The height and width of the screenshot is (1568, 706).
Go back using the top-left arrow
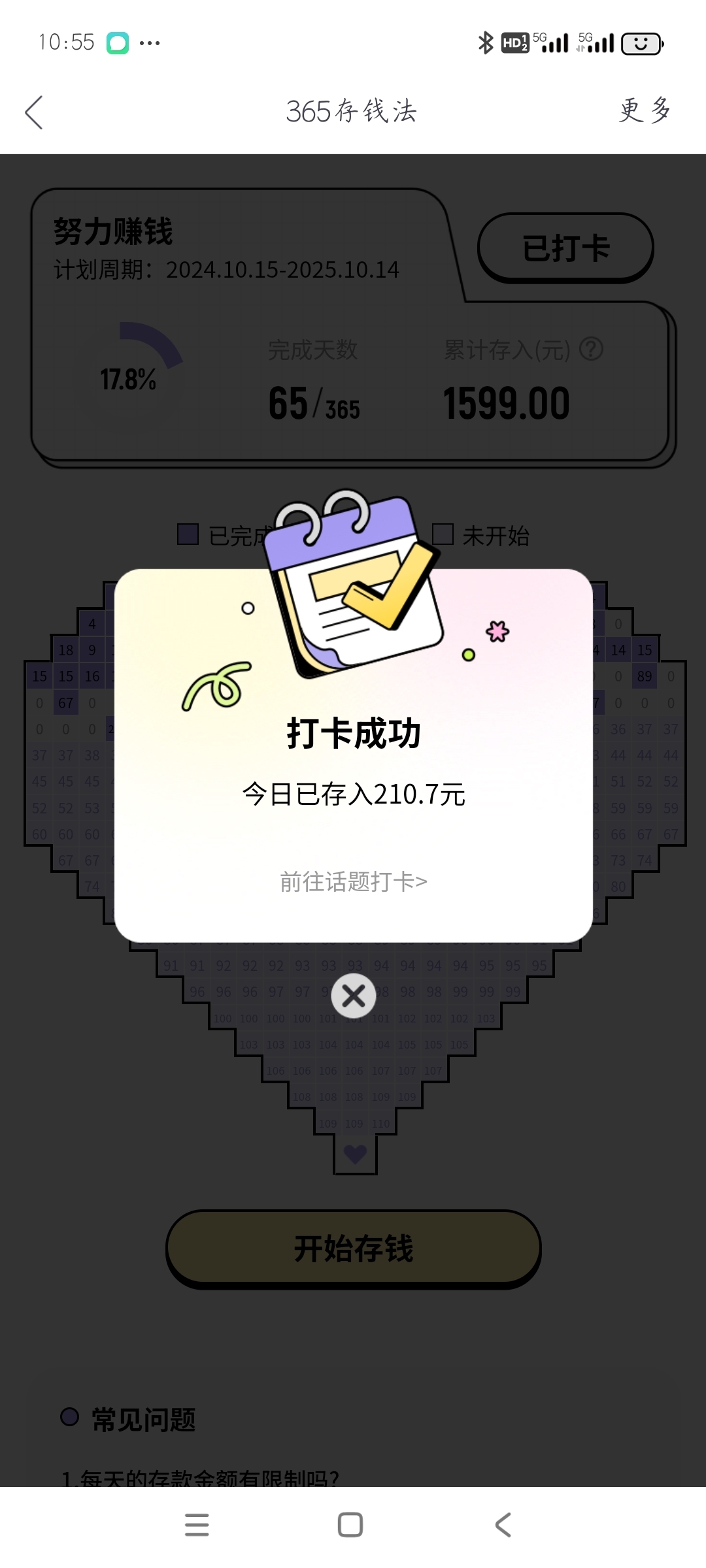pos(34,112)
